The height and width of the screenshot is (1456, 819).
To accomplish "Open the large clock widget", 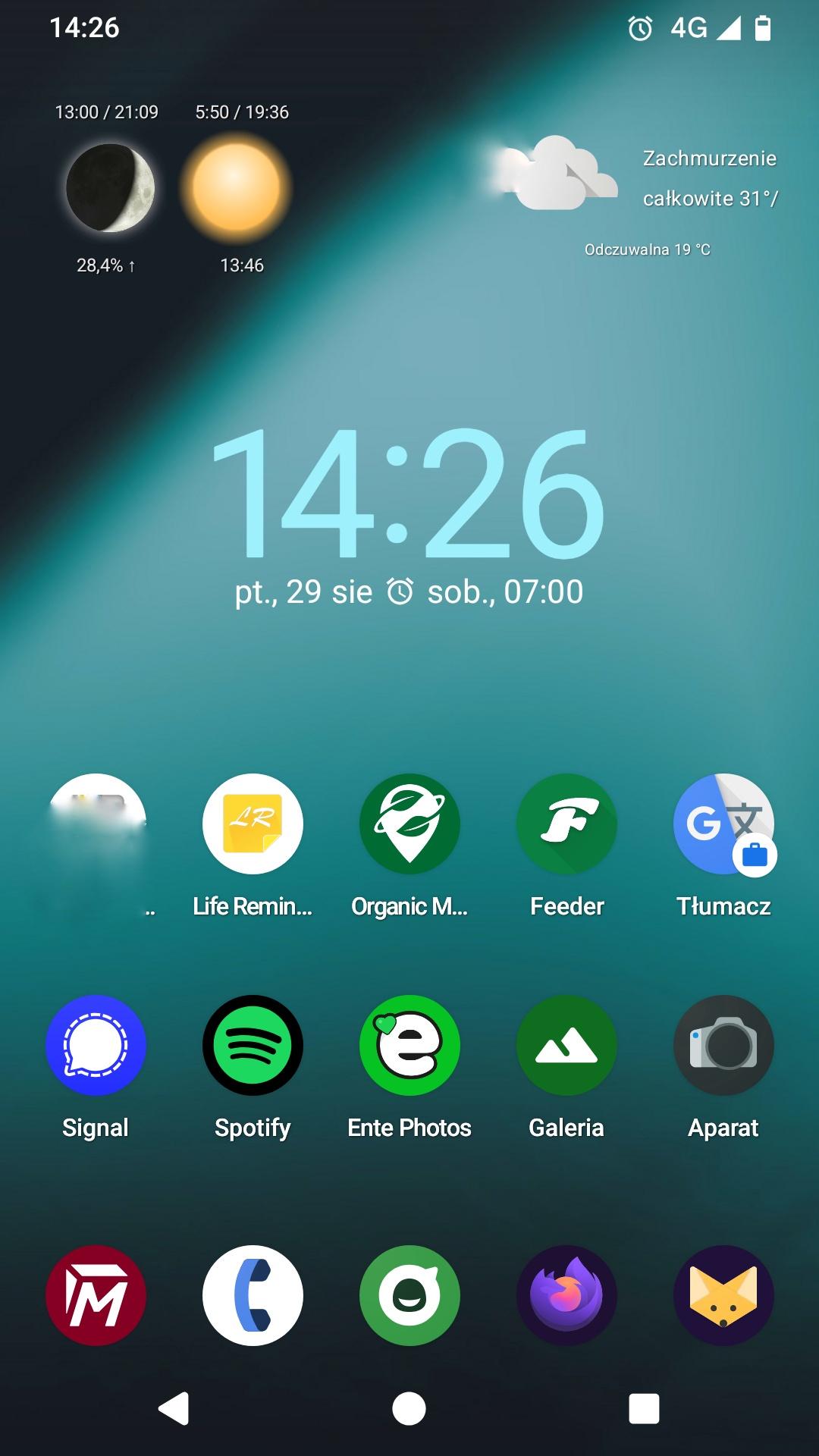I will (x=408, y=493).
